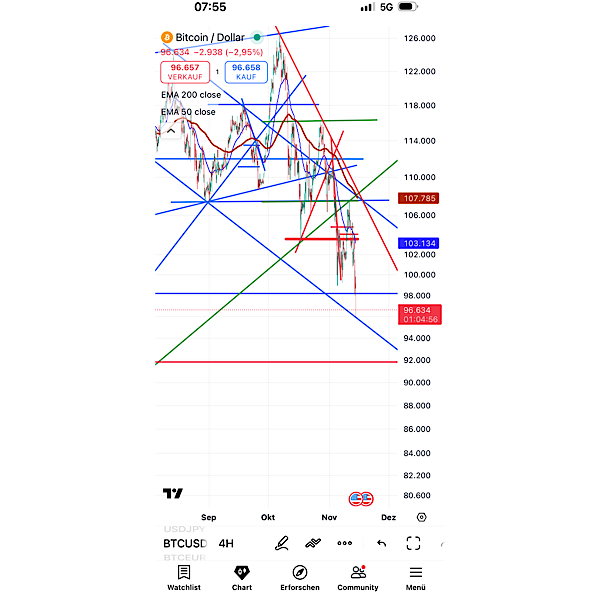This screenshot has height=600, width=600.
Task: Open the economic events flag marker
Action: [x=360, y=498]
